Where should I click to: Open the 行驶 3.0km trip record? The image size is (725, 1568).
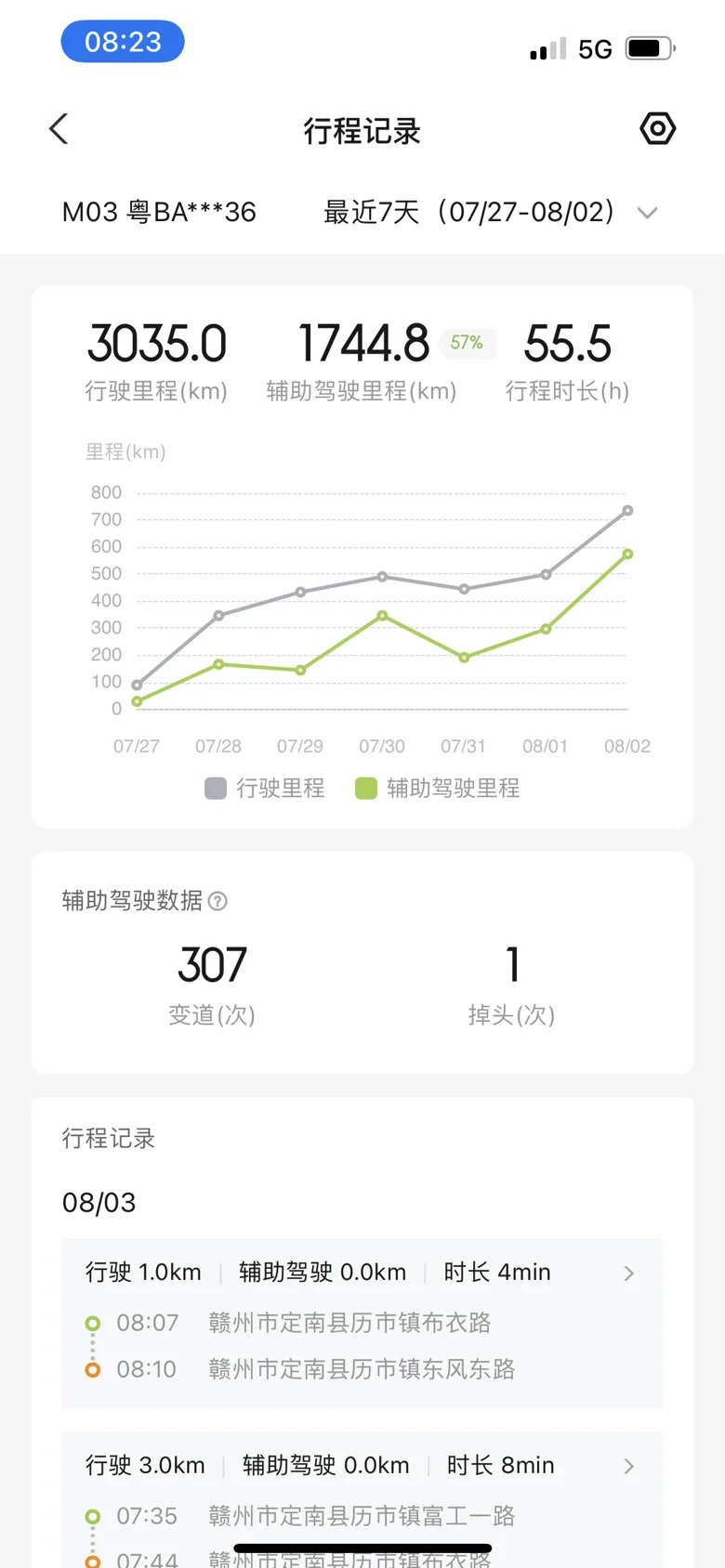tap(362, 1499)
